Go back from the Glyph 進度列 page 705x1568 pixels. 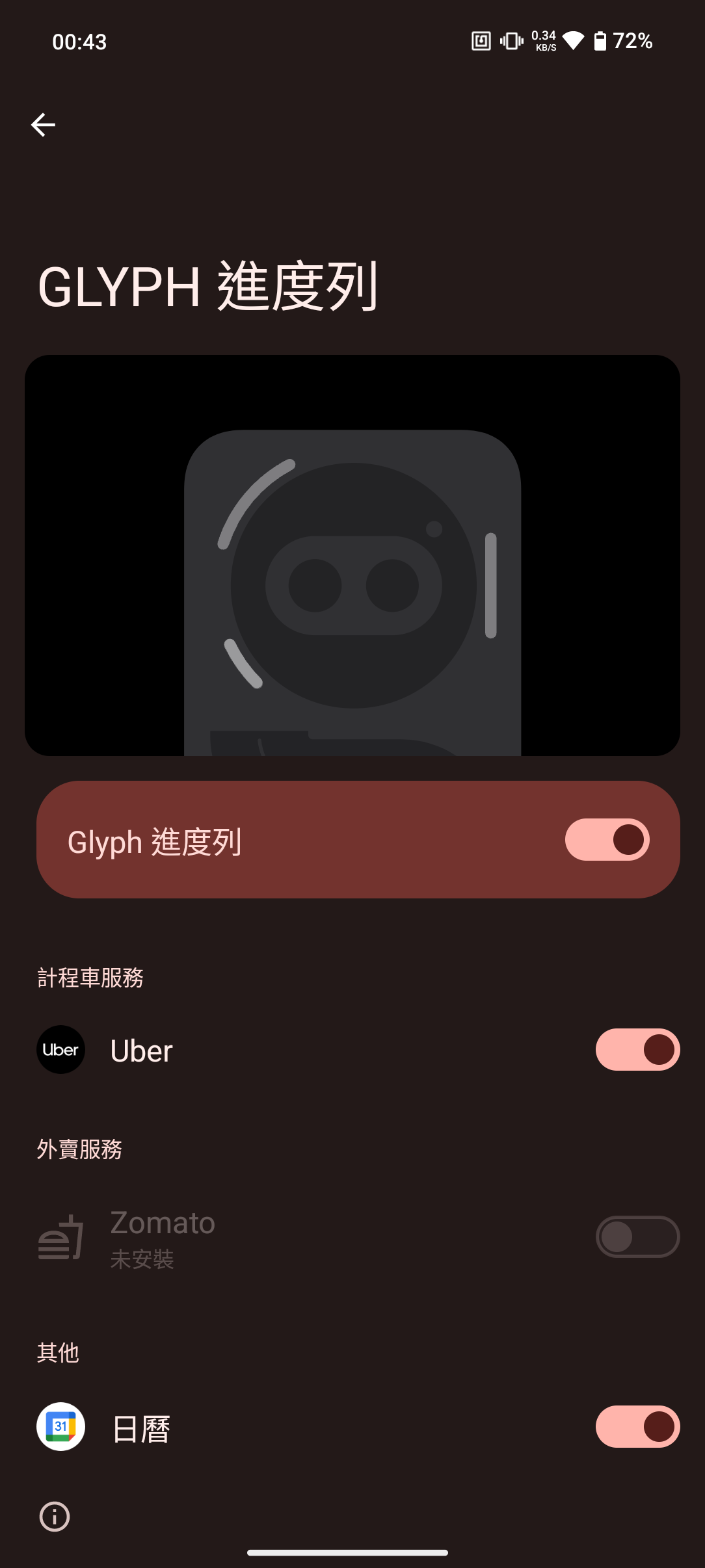pyautogui.click(x=43, y=125)
